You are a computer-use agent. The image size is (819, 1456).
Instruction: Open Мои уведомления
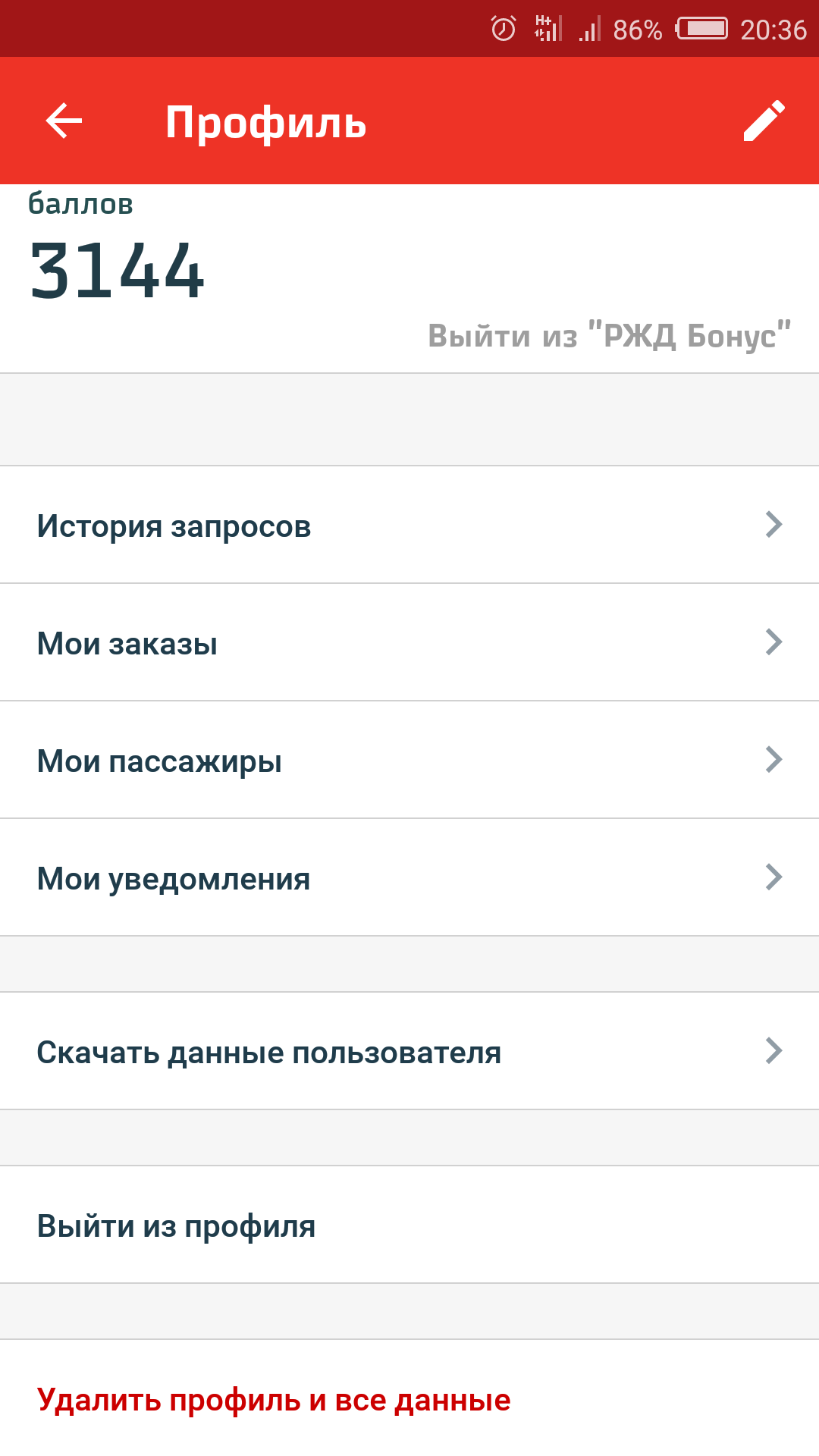[409, 877]
